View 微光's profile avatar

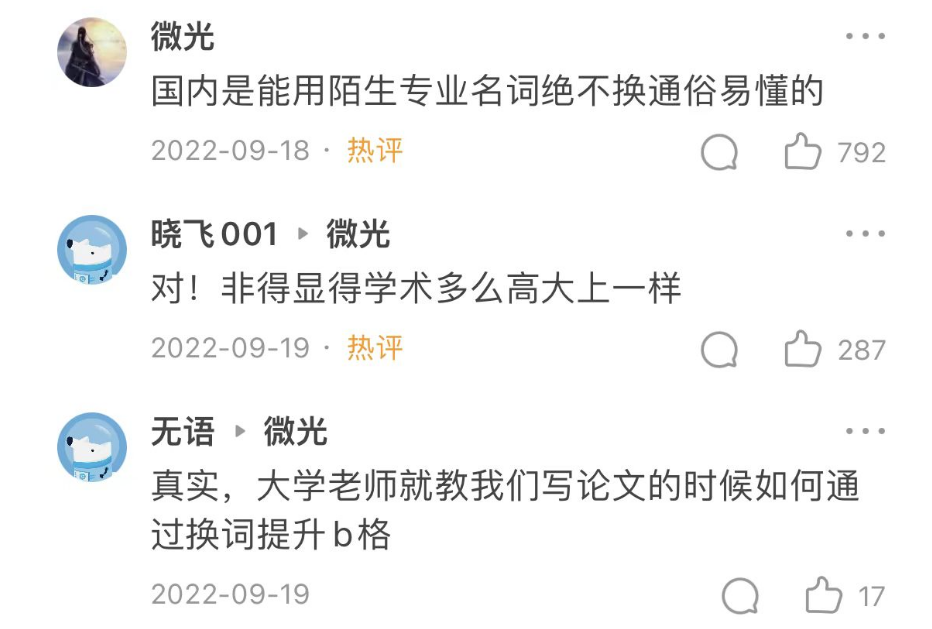point(92,52)
